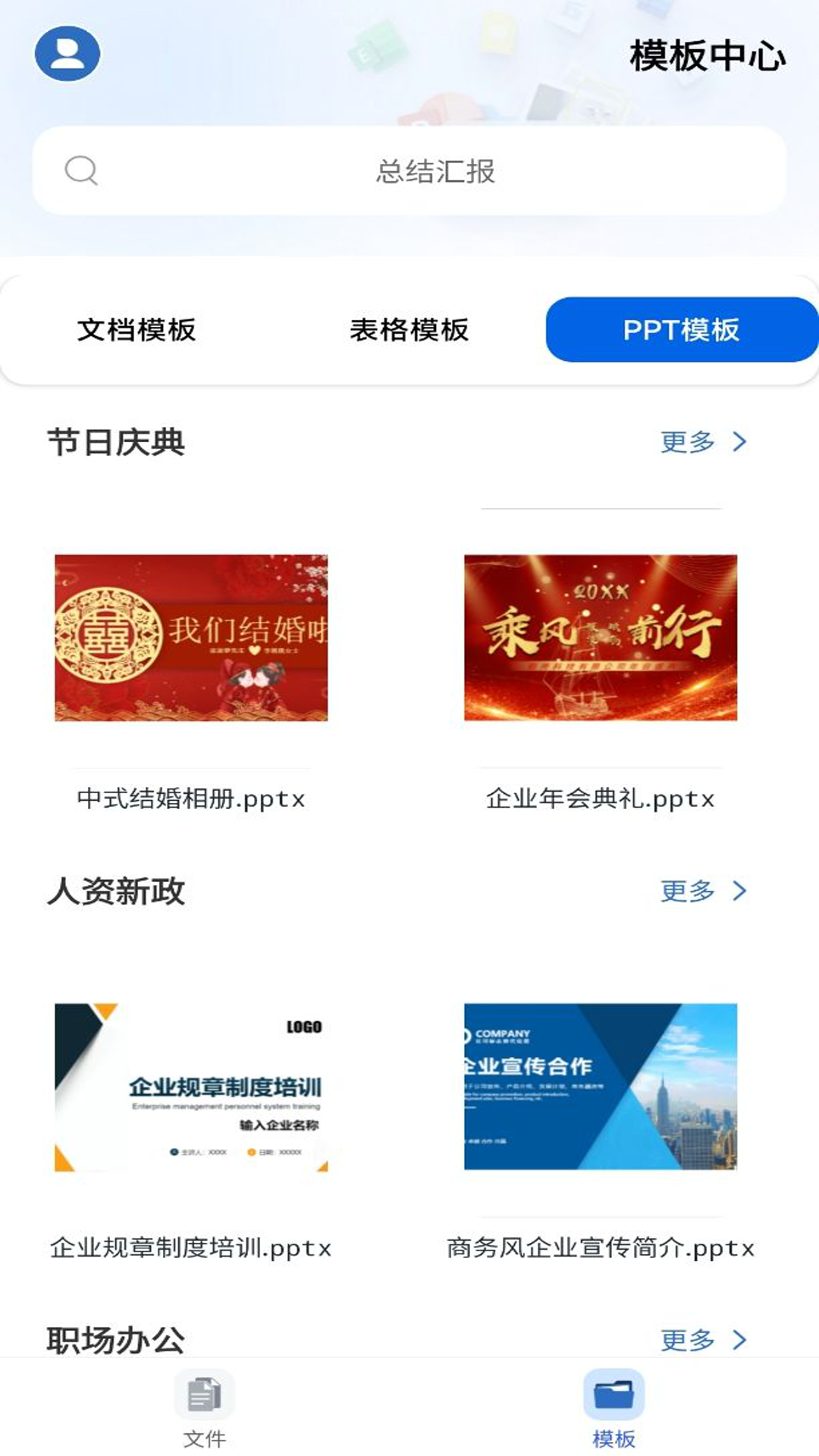Screen dimensions: 819x1456
Task: Switch to the 表格模板 tab
Action: click(409, 330)
